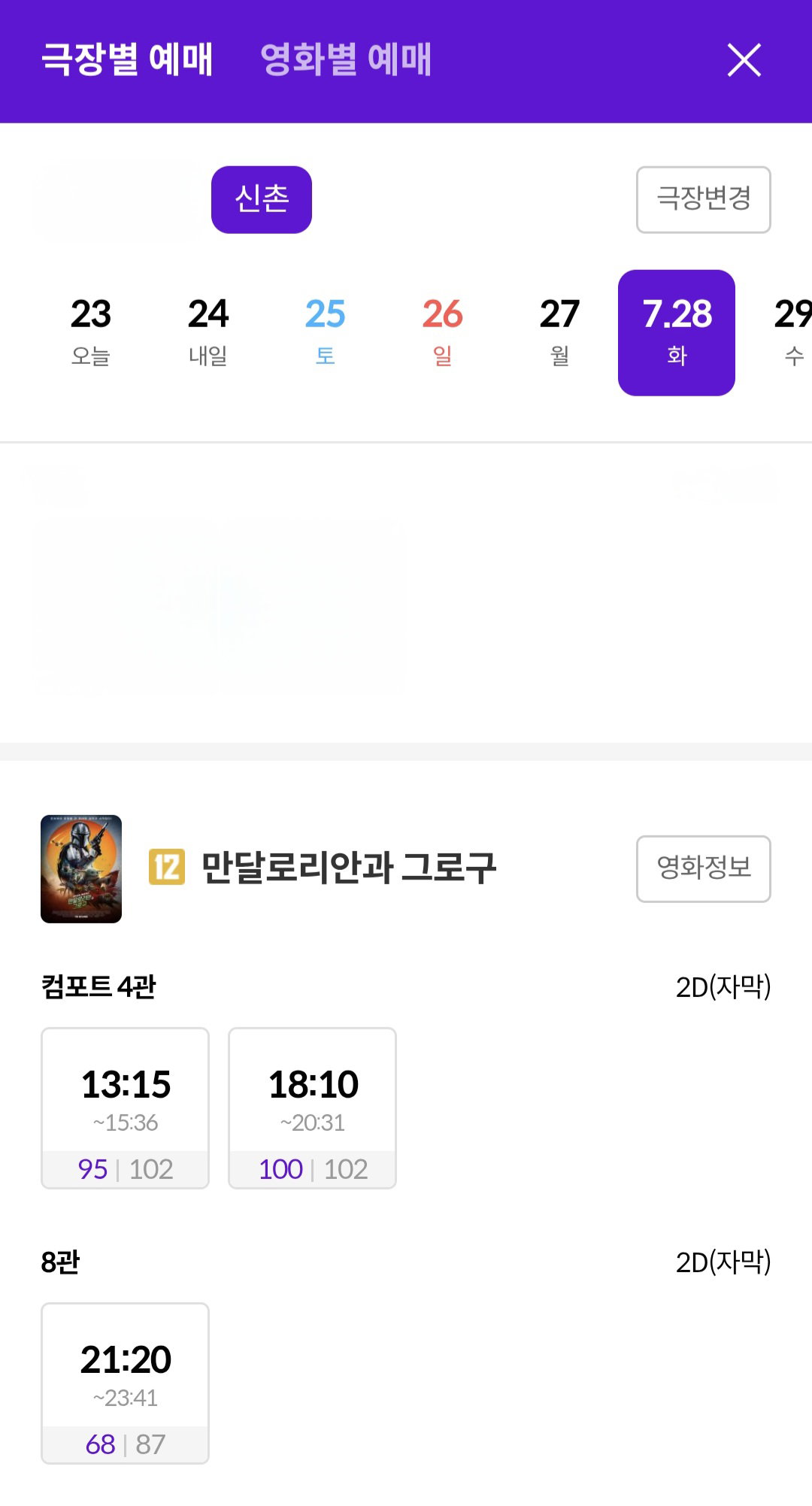Pick Saturday the 25th
Screen dimensions: 812x1506
click(x=326, y=332)
